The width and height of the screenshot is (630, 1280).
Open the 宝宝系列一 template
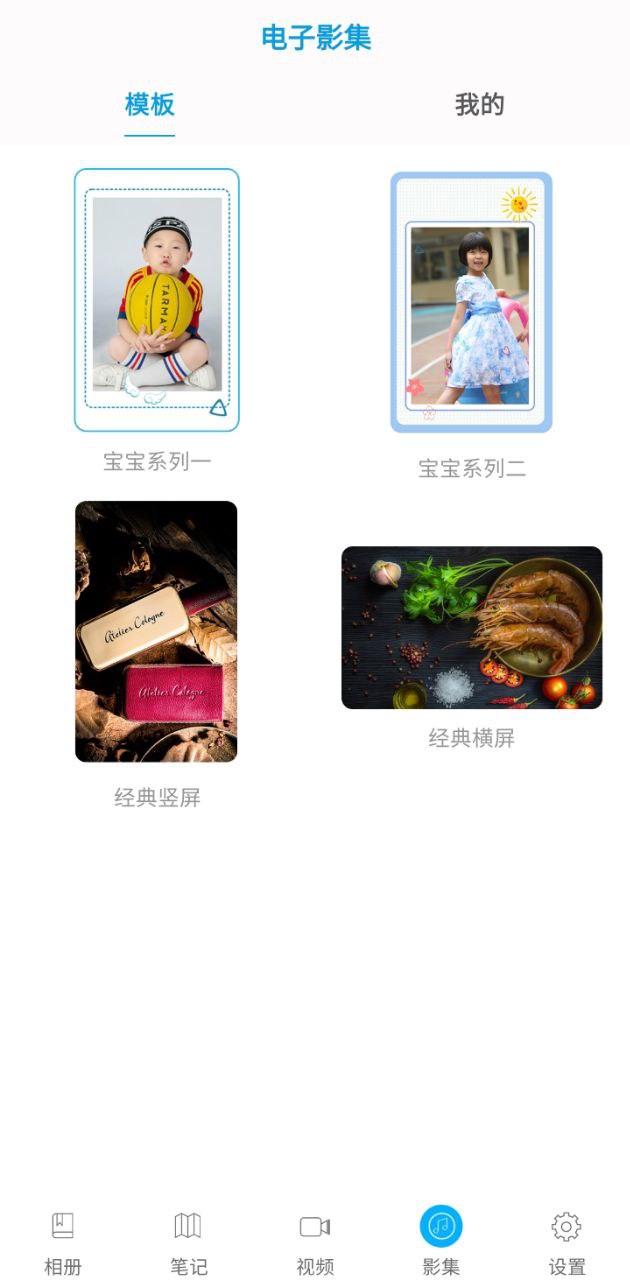[x=157, y=300]
